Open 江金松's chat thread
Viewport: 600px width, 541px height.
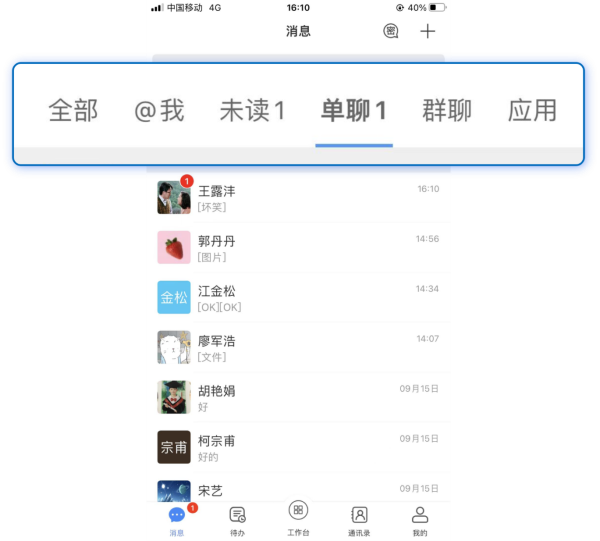click(298, 297)
